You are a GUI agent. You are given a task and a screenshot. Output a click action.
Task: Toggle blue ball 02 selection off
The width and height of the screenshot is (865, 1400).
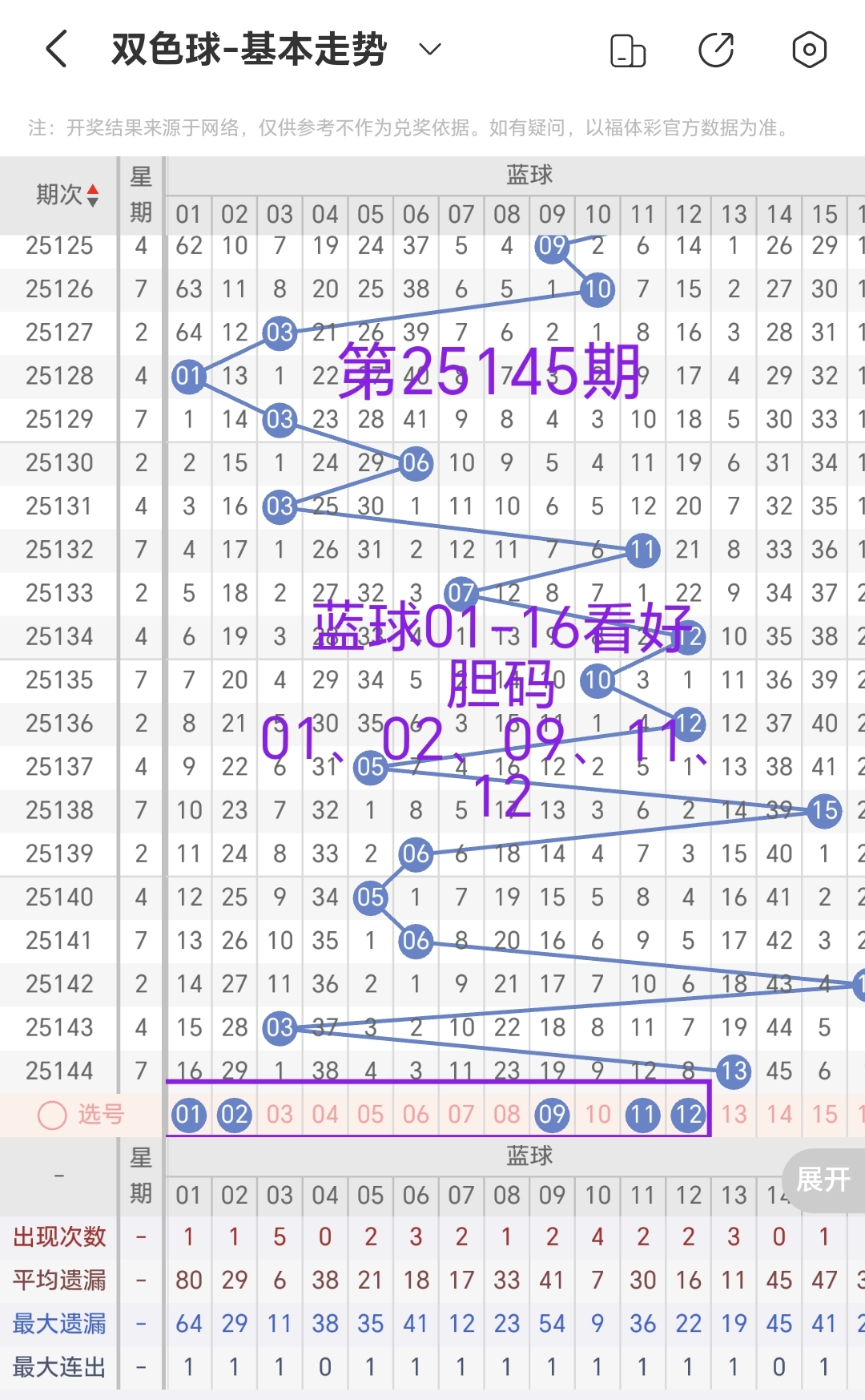(x=234, y=1114)
